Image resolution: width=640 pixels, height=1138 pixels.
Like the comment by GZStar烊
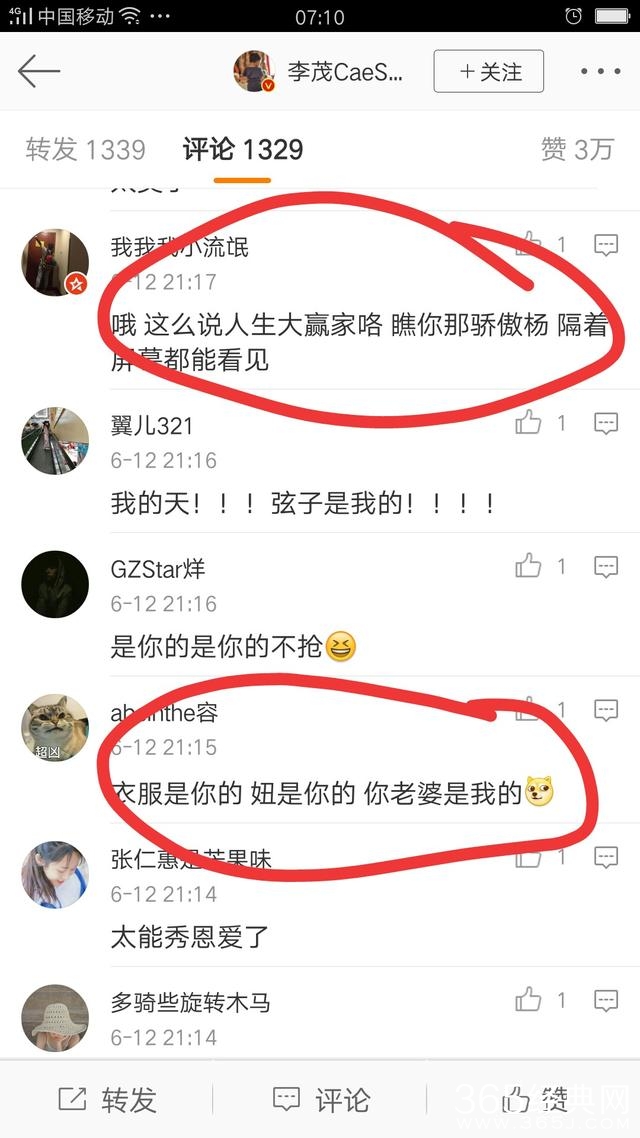click(x=529, y=567)
